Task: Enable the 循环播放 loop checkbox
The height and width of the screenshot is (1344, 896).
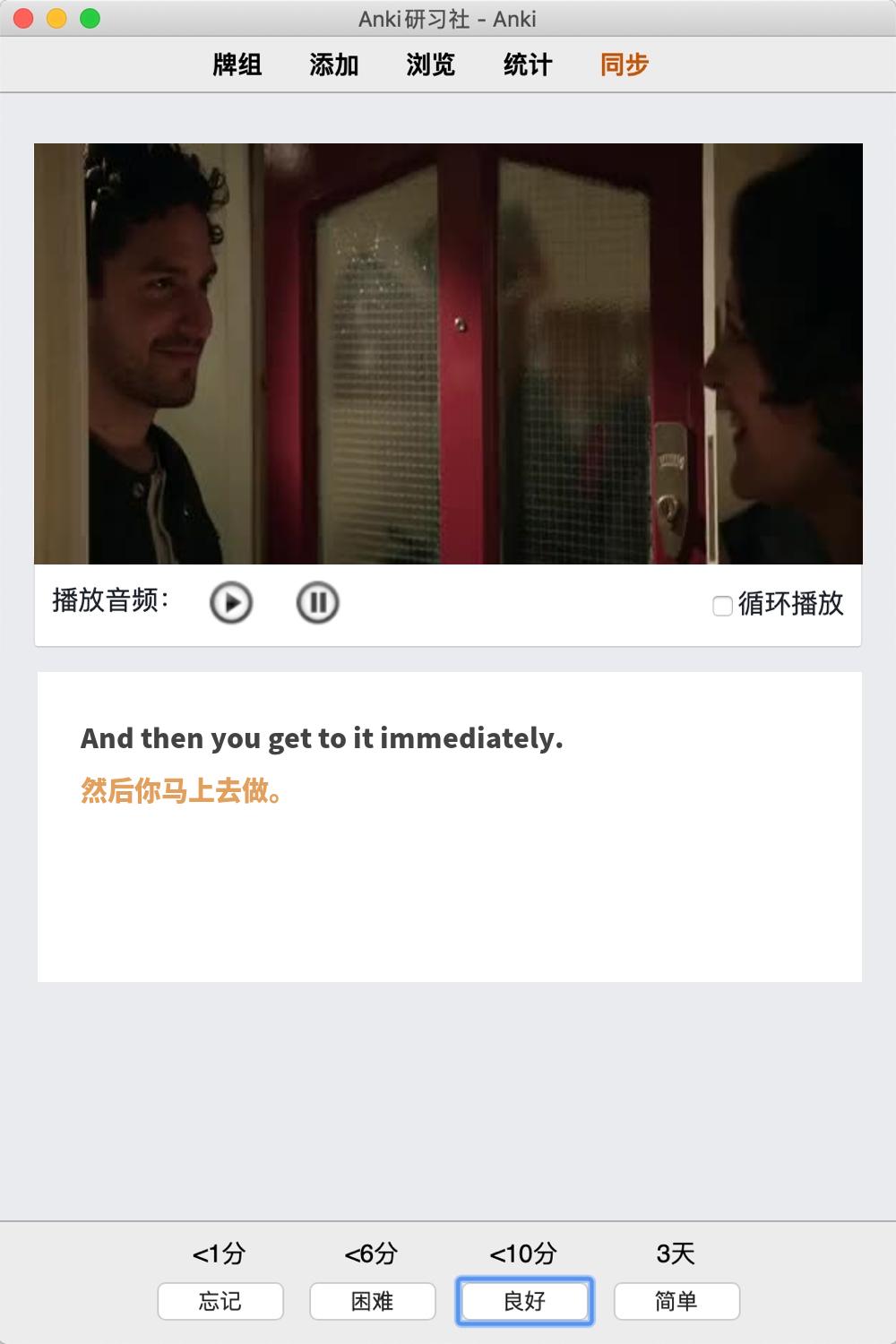Action: (x=722, y=607)
